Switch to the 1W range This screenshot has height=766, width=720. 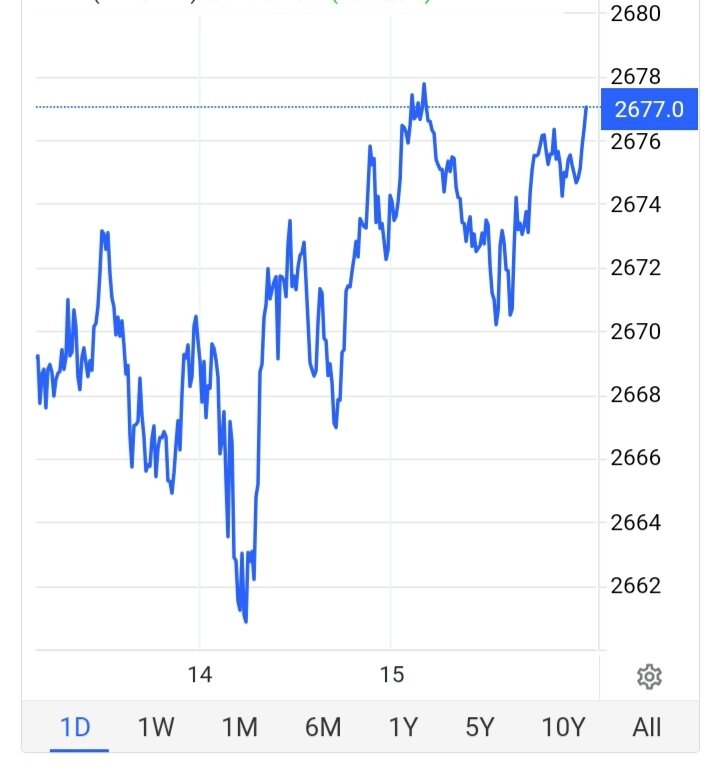tap(156, 727)
